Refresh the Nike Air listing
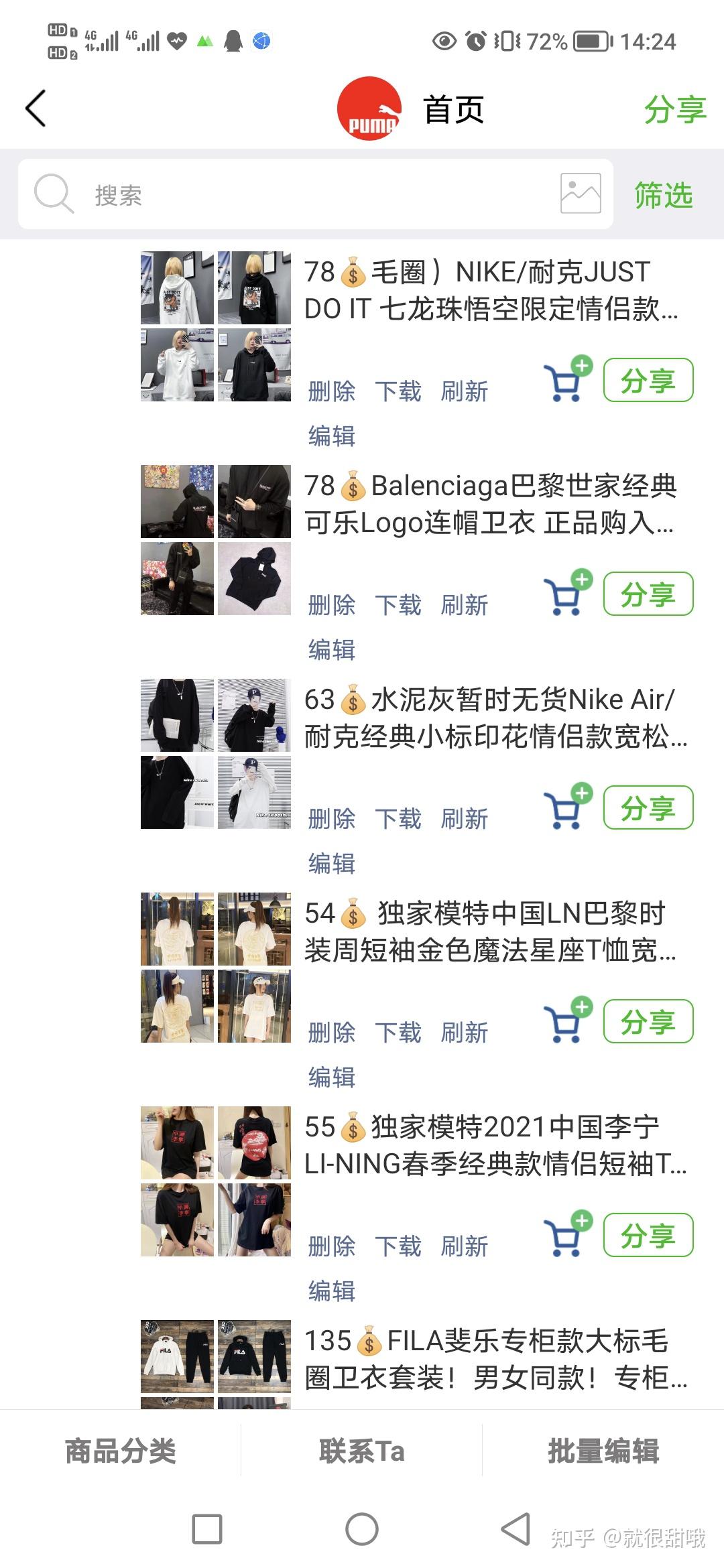Image resolution: width=724 pixels, height=1568 pixels. (x=464, y=819)
